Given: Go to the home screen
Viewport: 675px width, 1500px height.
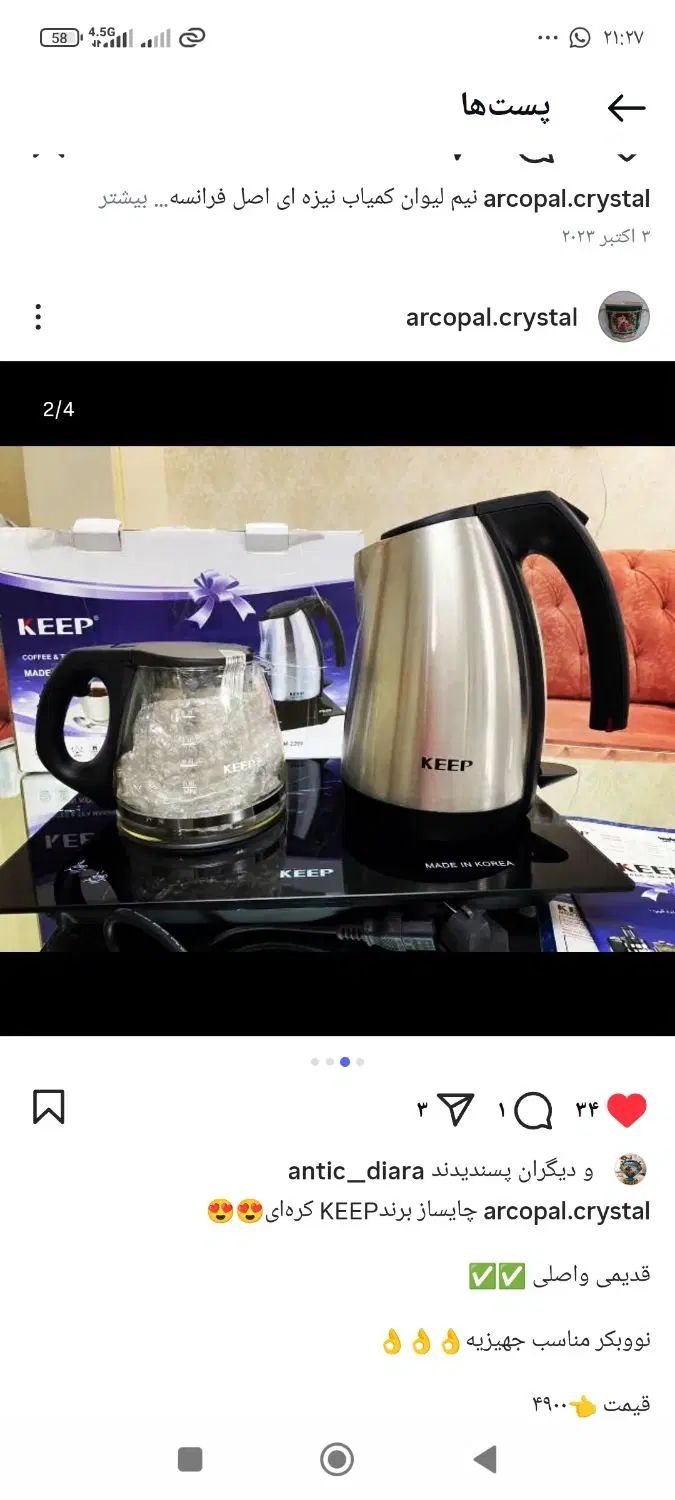Looking at the screenshot, I should click(x=337, y=1460).
